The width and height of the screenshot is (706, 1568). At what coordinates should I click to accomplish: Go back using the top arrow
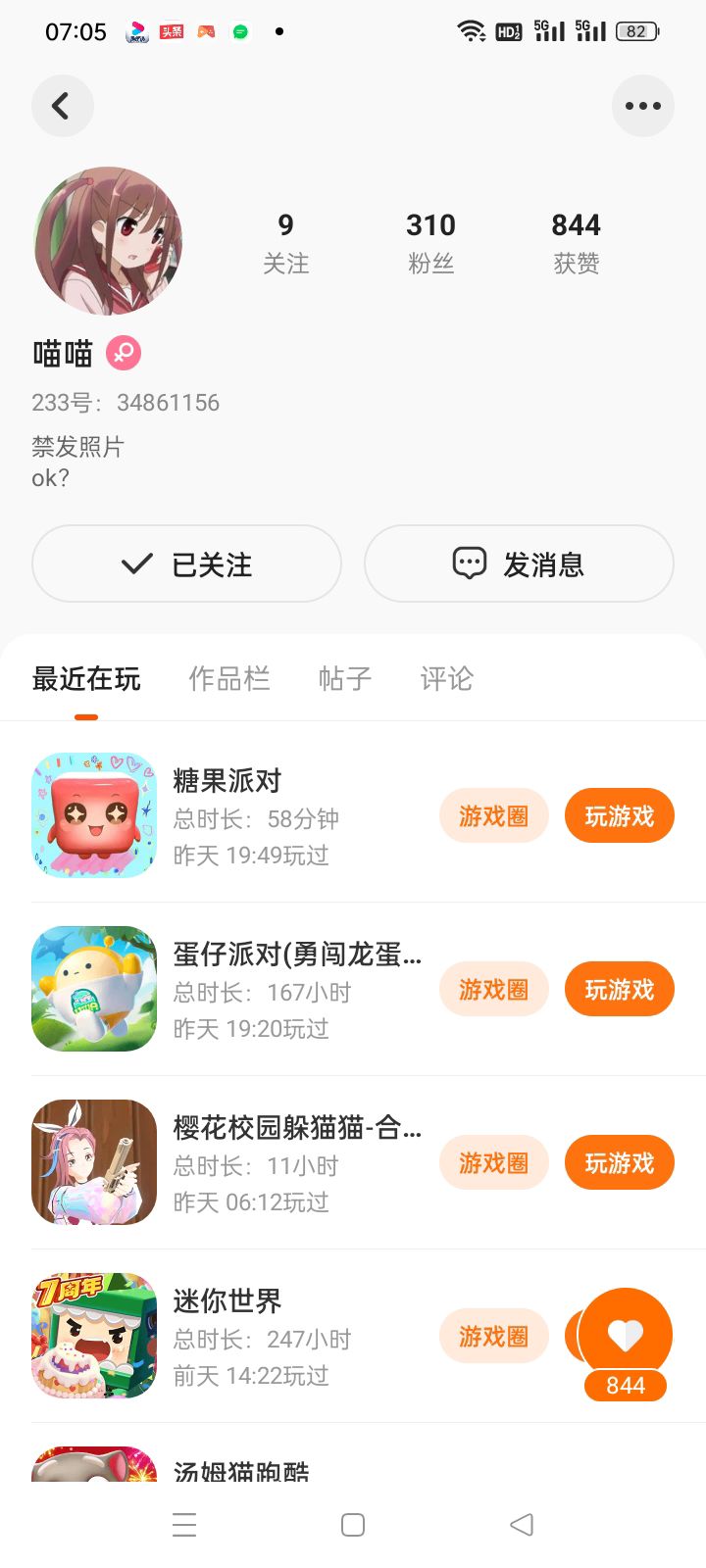[62, 106]
